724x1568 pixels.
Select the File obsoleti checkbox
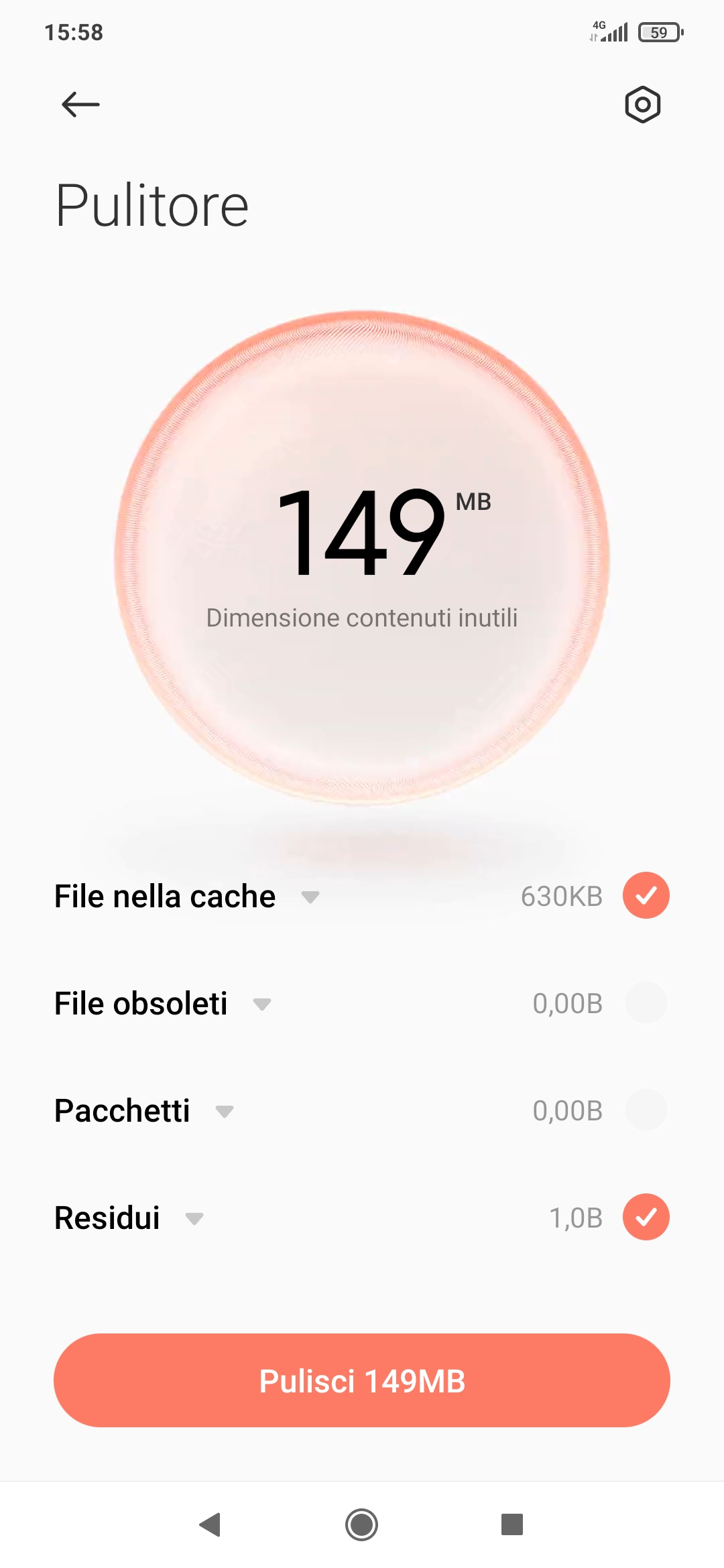pyautogui.click(x=646, y=1002)
